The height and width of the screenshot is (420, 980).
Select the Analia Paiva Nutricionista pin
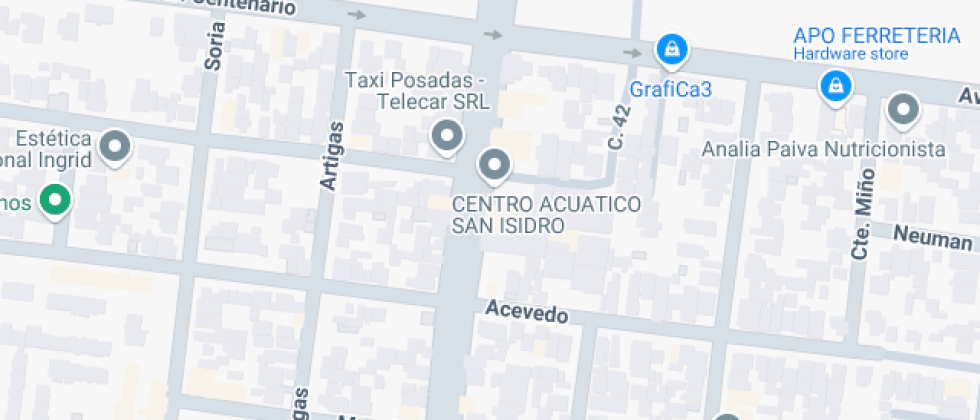[x=904, y=109]
